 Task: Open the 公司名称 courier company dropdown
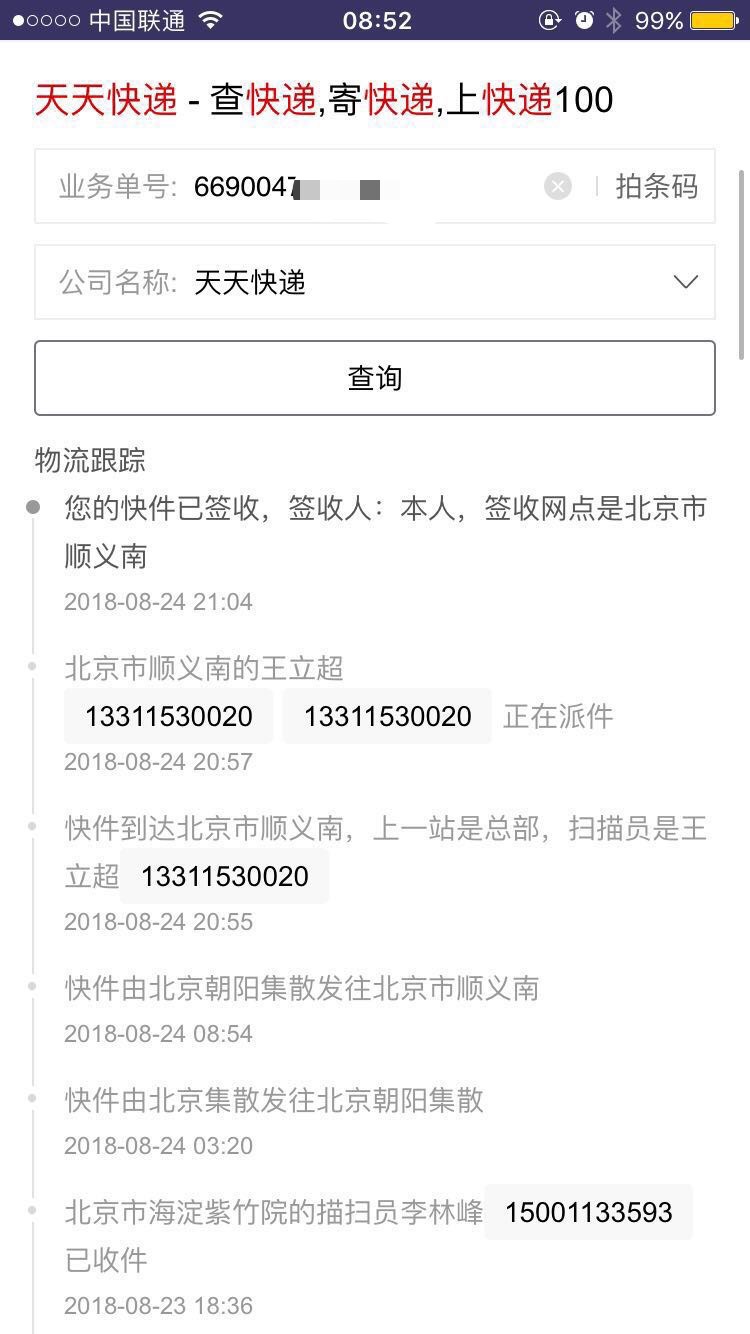click(375, 282)
